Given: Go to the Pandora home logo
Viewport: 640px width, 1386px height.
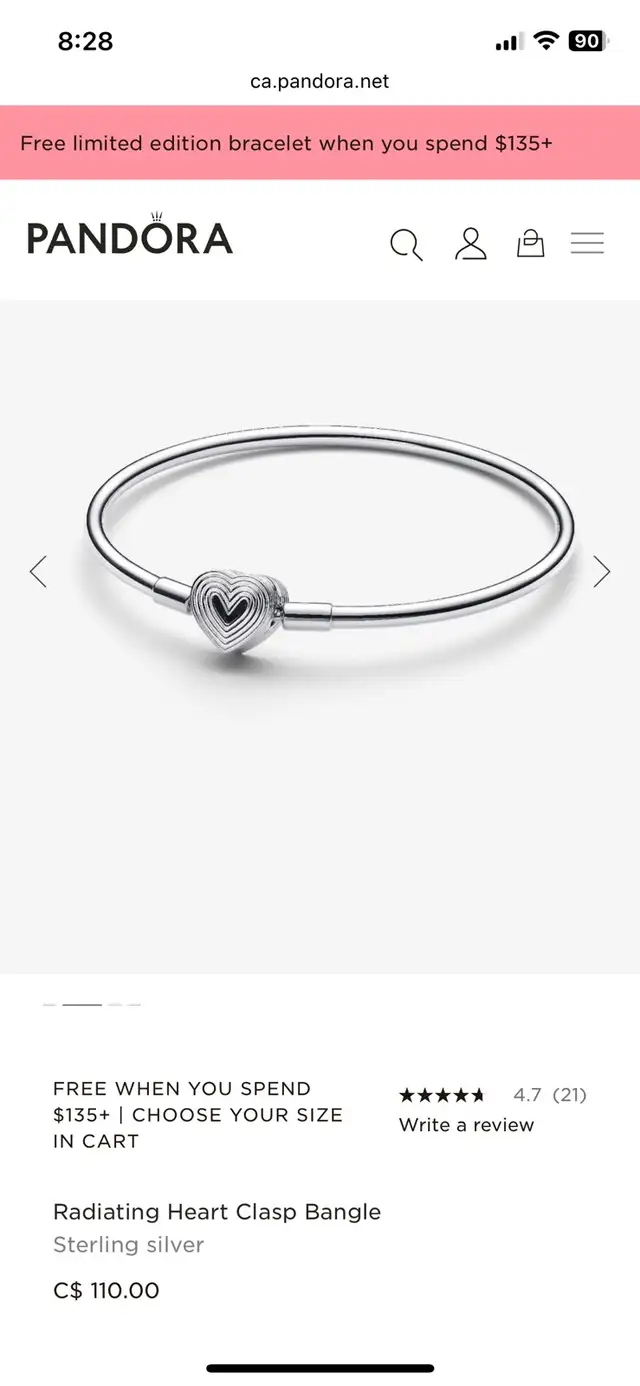Looking at the screenshot, I should click(x=130, y=236).
